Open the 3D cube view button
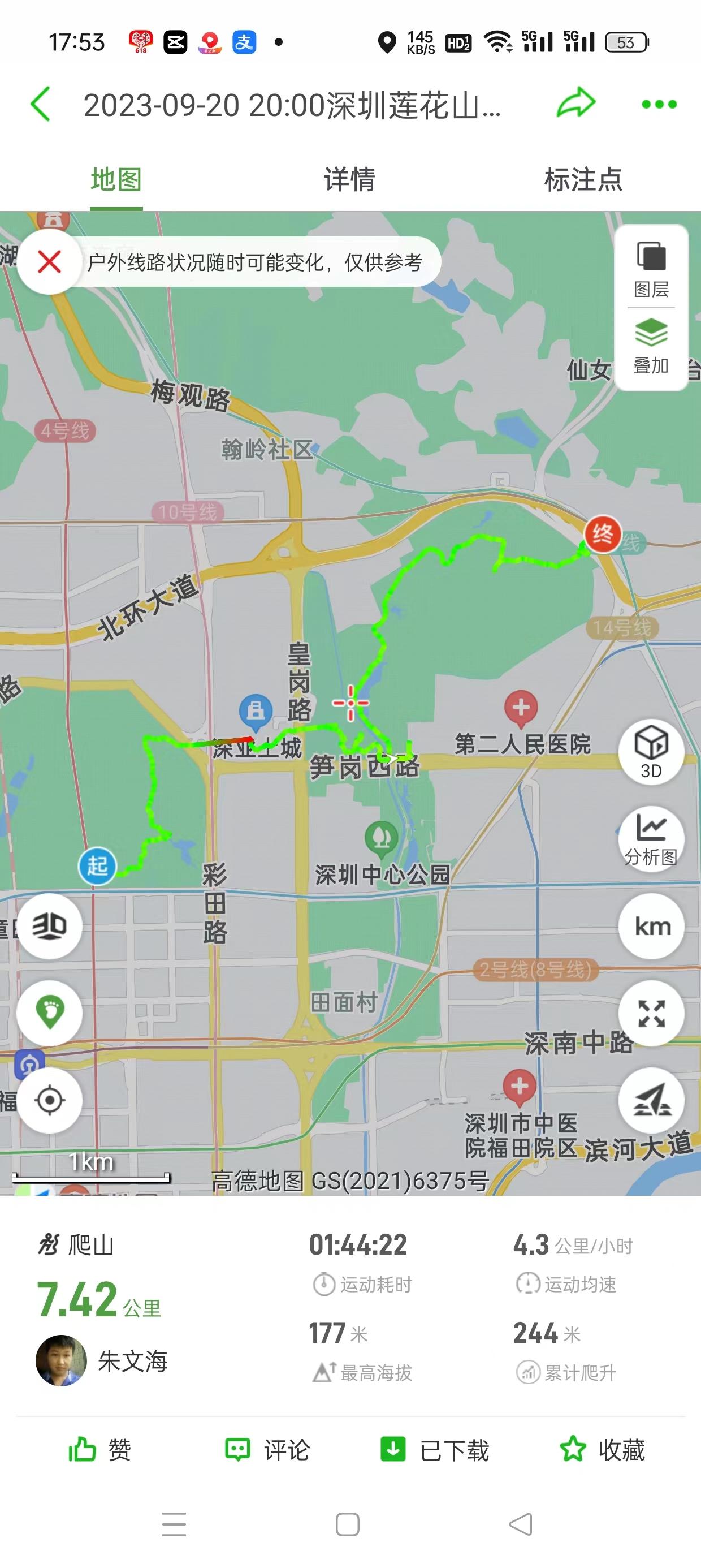 coord(651,751)
